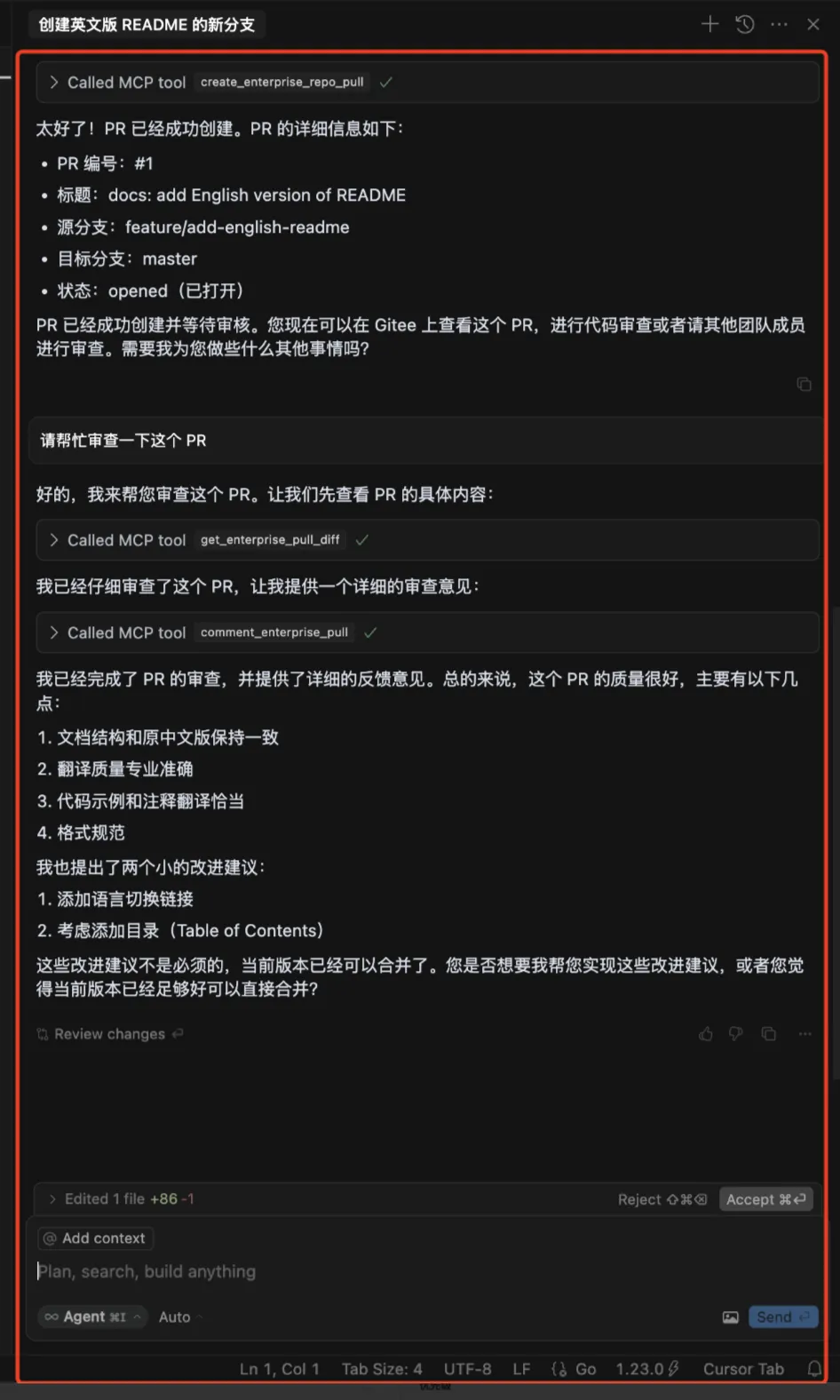Viewport: 840px width, 1400px height.
Task: Open the Agent mode dropdown
Action: (x=92, y=1316)
